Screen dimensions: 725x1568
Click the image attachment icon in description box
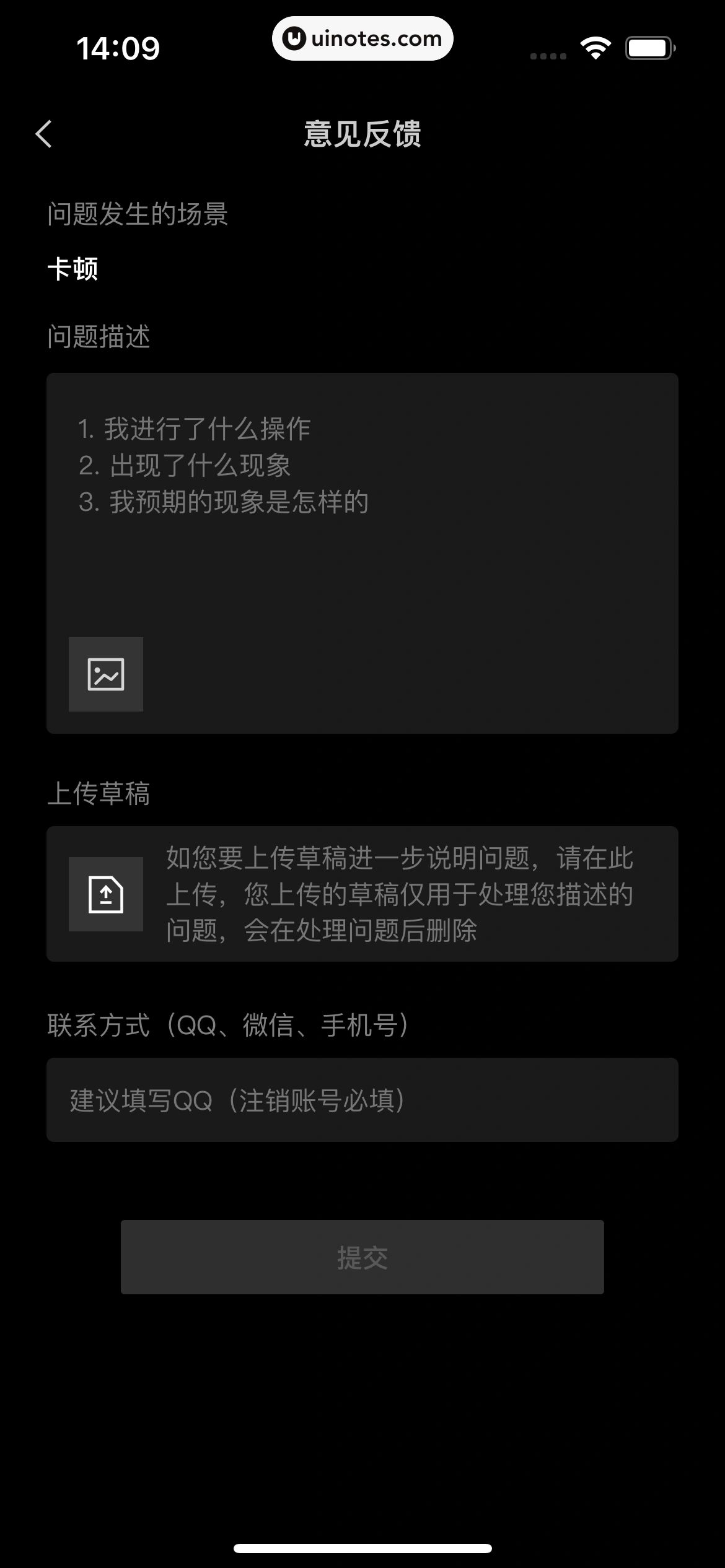pos(105,674)
